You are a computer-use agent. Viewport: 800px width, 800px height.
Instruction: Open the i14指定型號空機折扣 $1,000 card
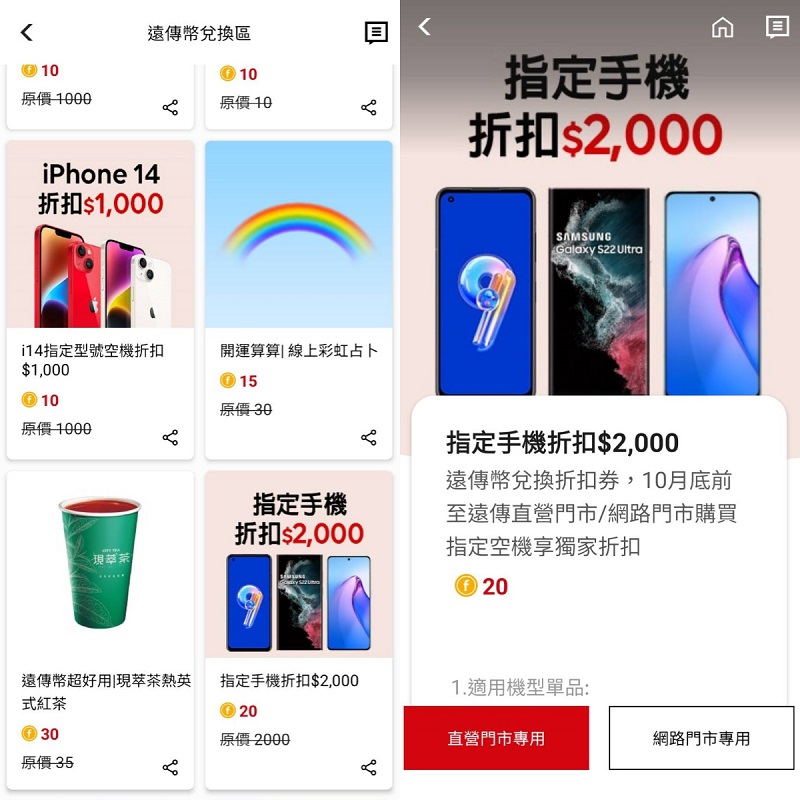coord(100,236)
